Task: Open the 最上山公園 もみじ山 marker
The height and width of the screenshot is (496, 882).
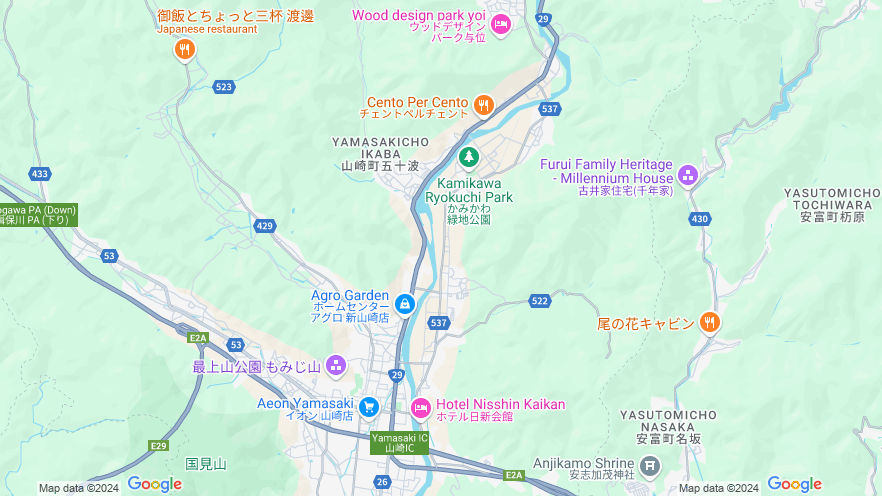Action: click(x=335, y=366)
